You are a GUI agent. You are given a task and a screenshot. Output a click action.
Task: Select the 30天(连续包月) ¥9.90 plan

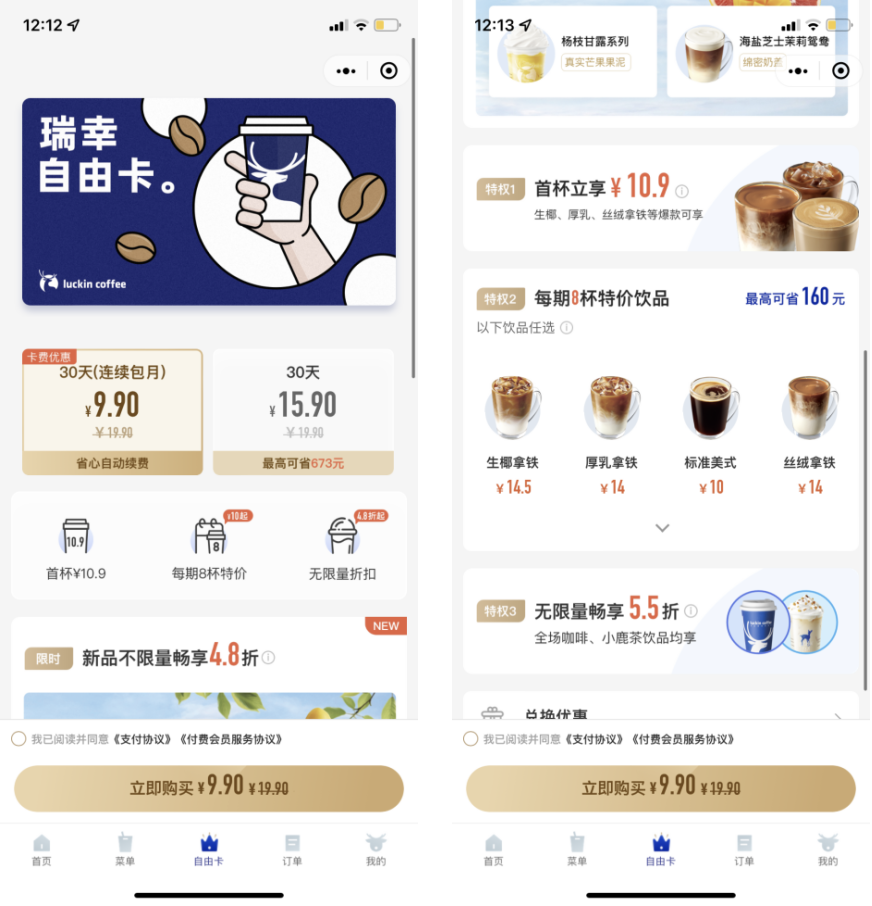[112, 411]
